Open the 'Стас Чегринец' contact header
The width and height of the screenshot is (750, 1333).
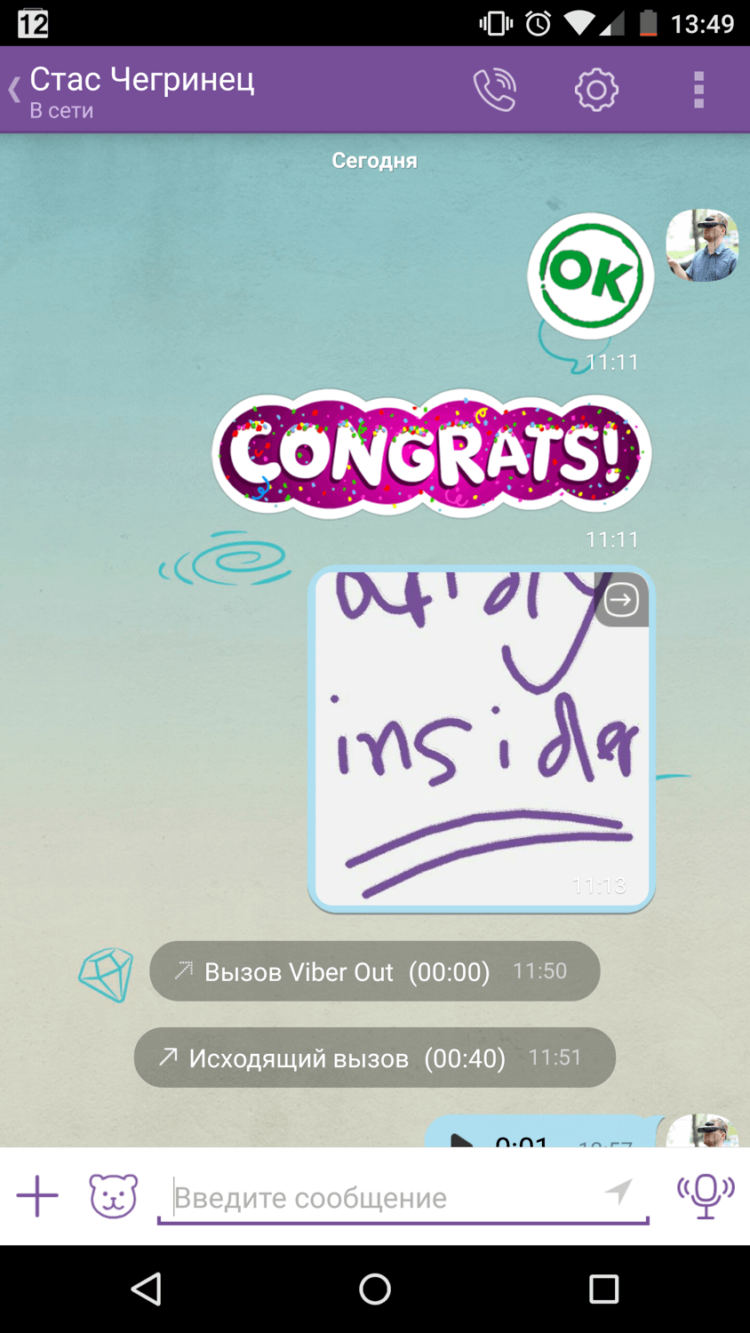140,80
